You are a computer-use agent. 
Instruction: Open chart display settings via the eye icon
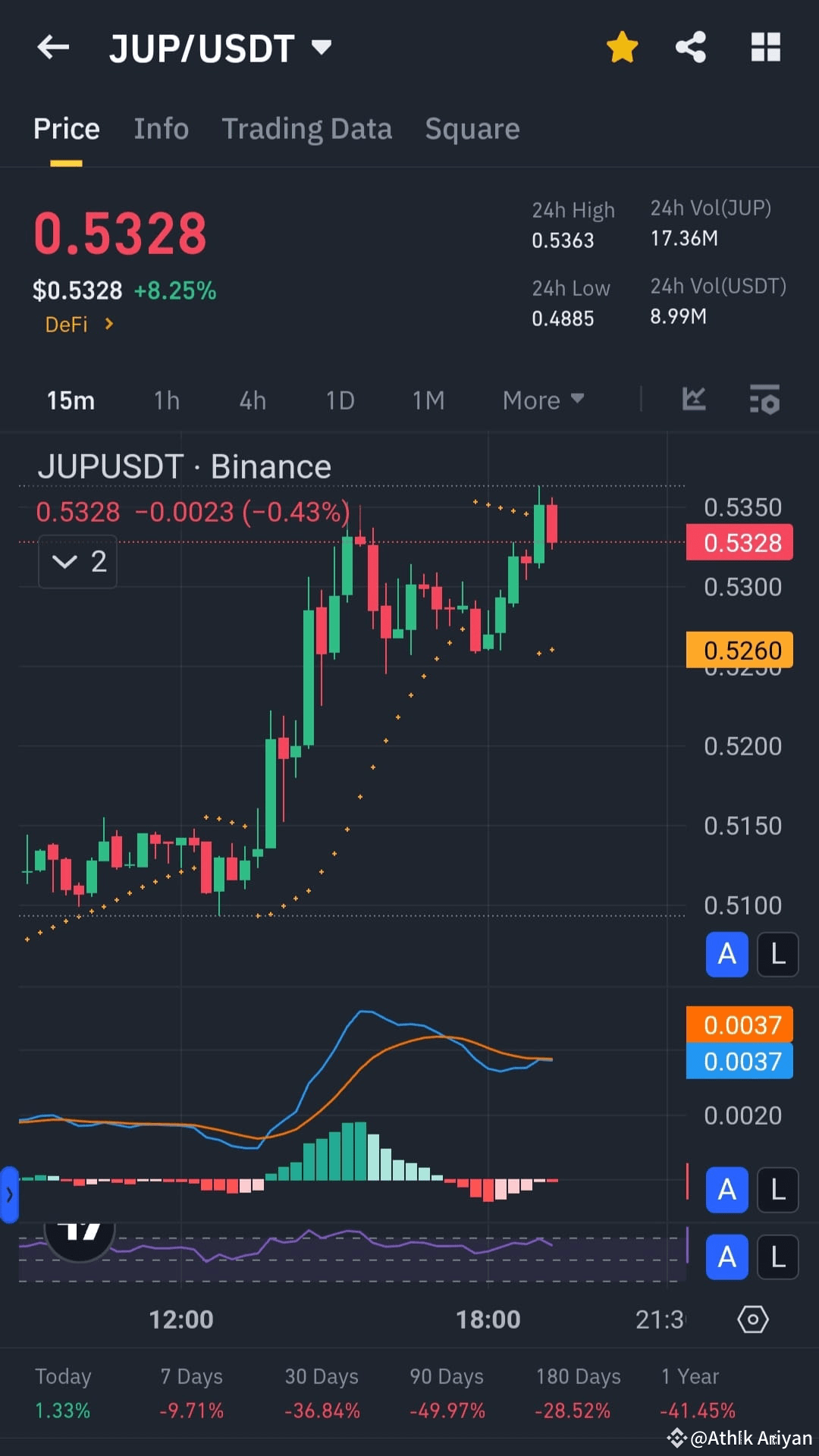(752, 1319)
